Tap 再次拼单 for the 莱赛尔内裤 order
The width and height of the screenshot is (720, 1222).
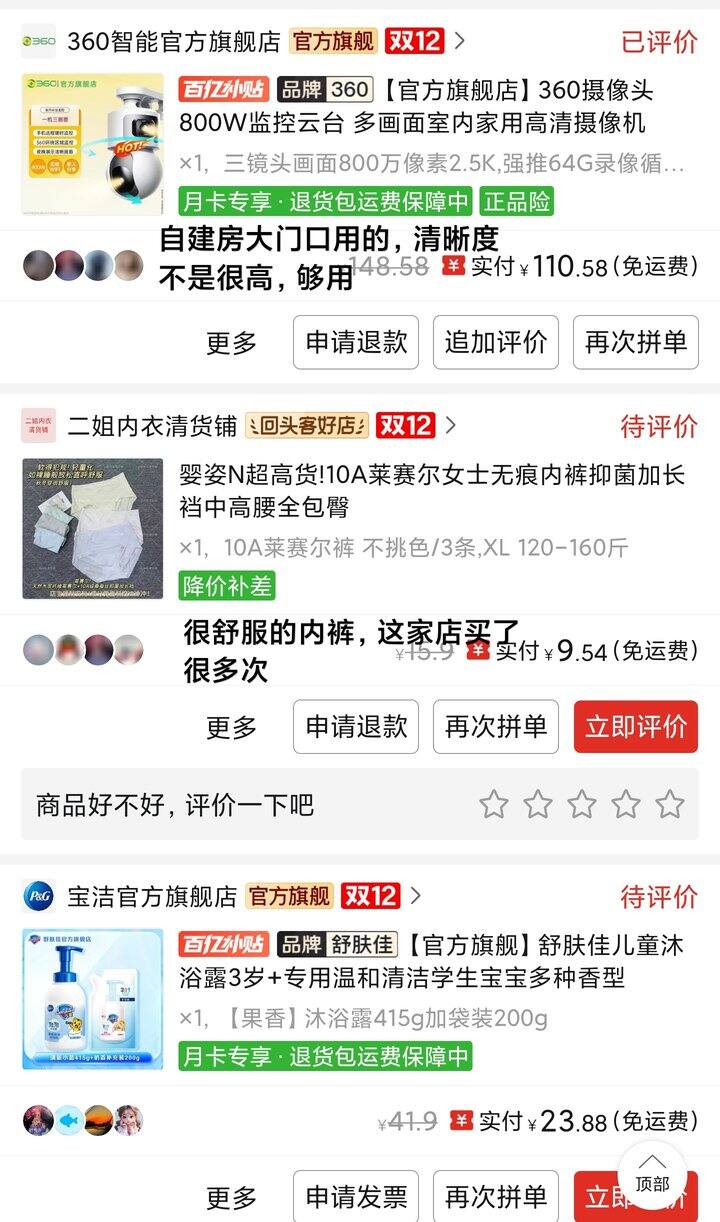496,727
